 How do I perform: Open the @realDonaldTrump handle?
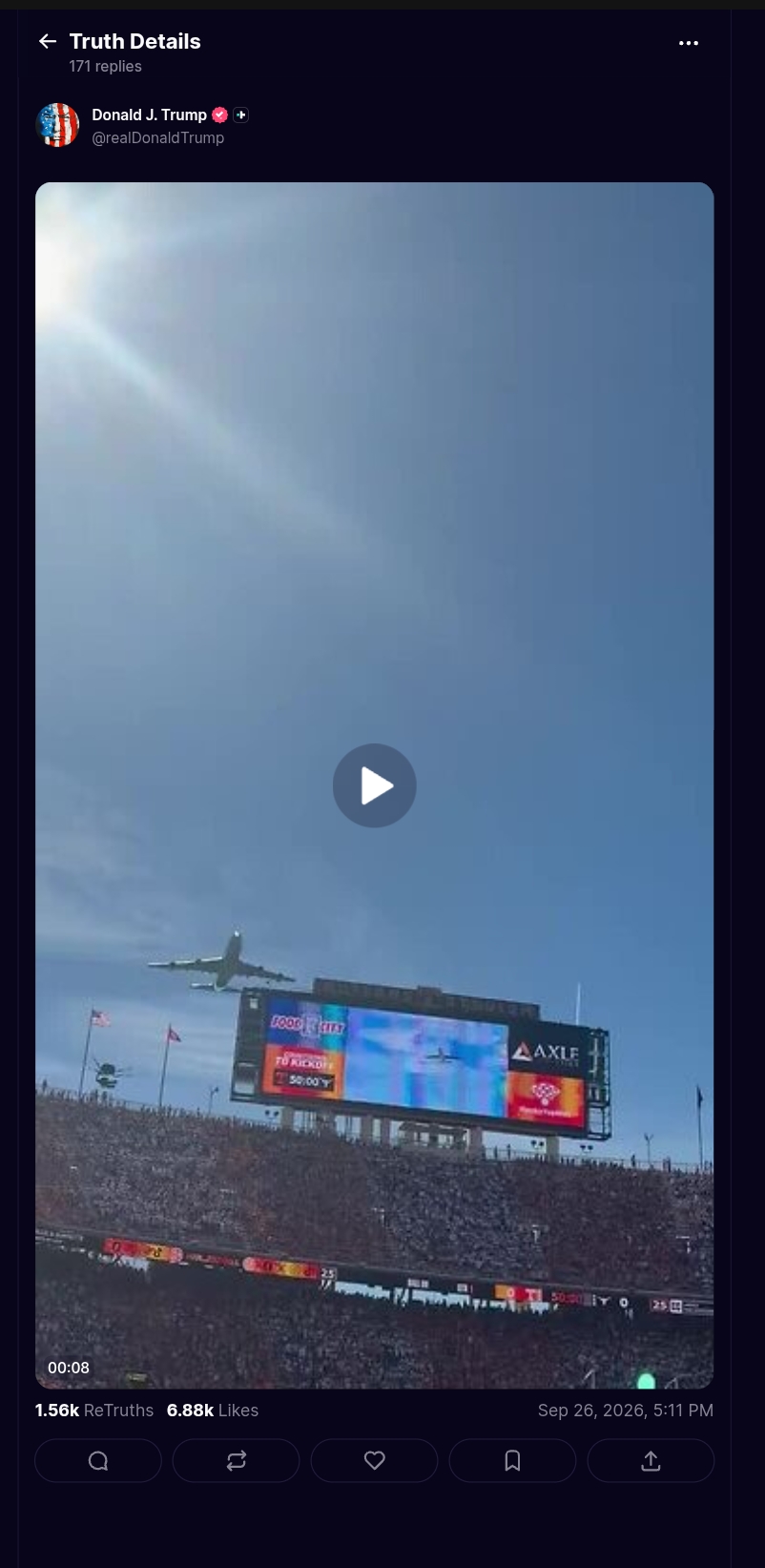point(158,137)
